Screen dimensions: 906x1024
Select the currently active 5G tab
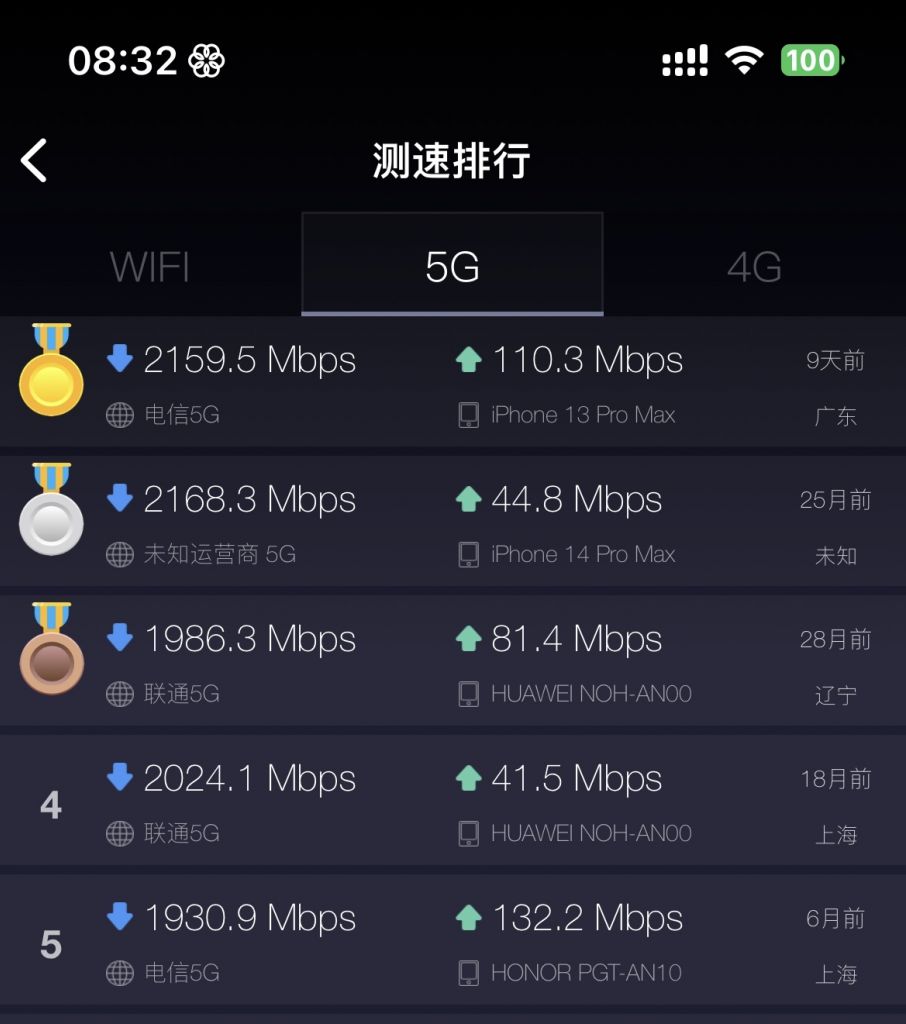pos(452,263)
